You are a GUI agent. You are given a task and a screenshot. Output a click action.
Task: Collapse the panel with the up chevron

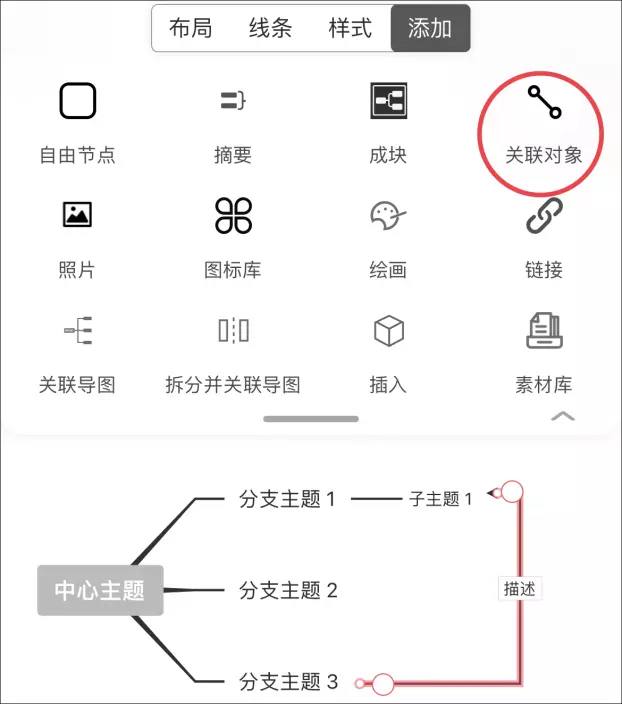(x=563, y=416)
